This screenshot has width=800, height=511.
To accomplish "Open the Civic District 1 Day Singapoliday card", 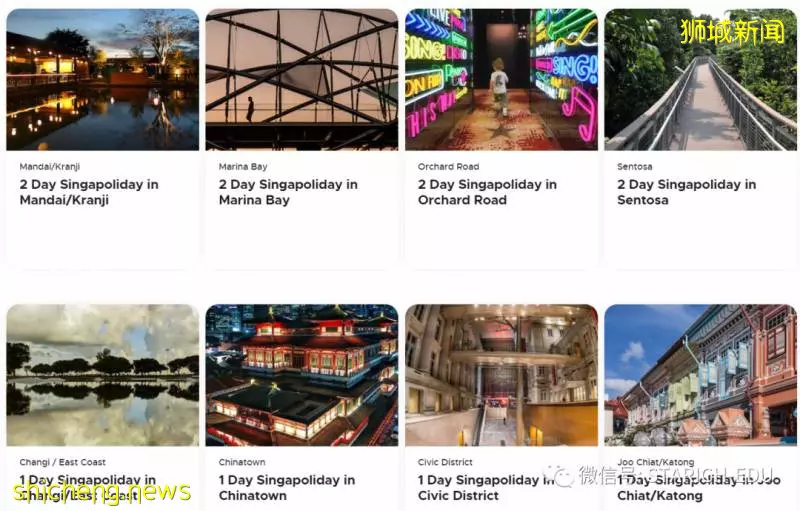I will (500, 400).
